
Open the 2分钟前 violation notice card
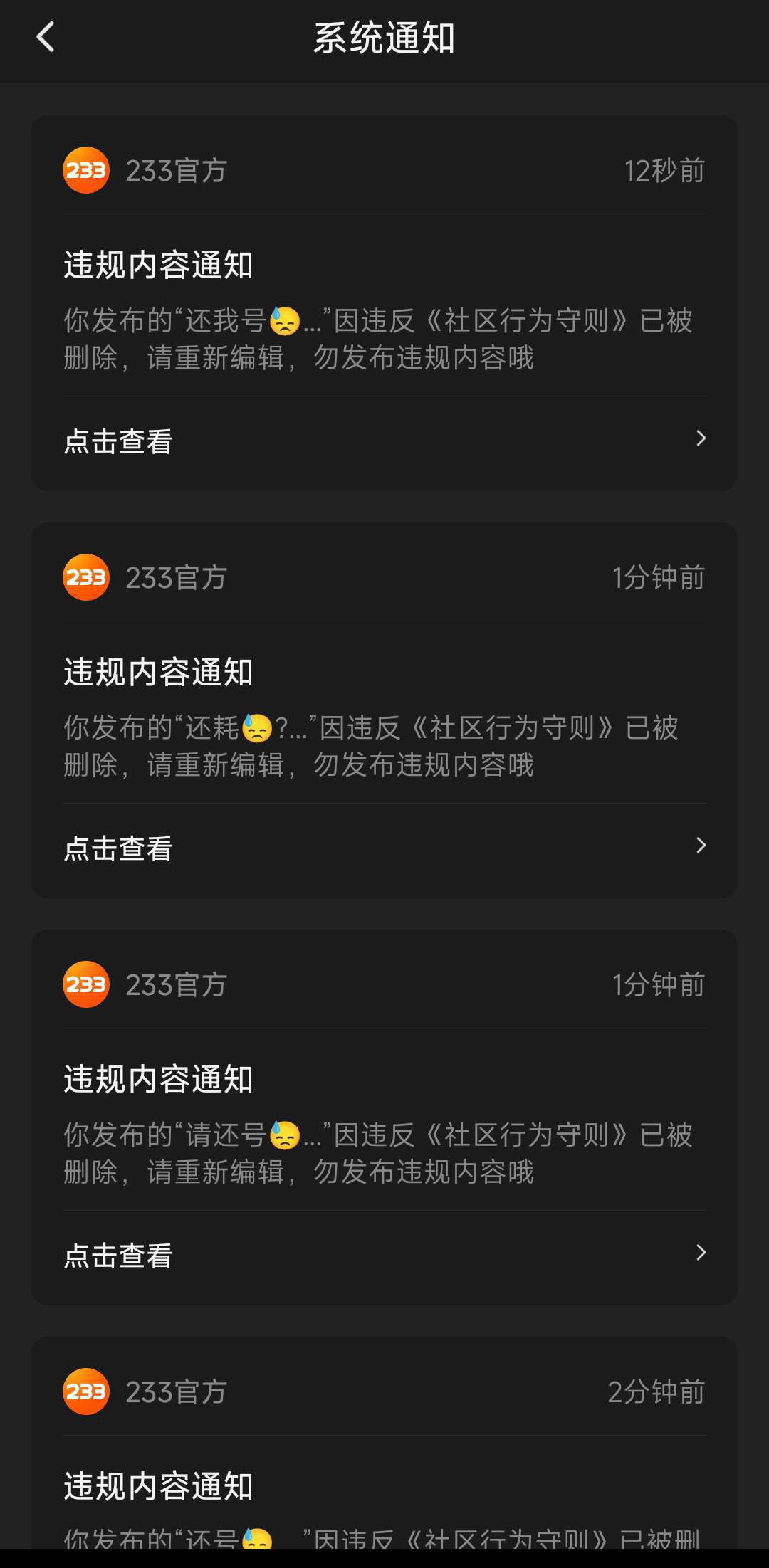pyautogui.click(x=384, y=1443)
